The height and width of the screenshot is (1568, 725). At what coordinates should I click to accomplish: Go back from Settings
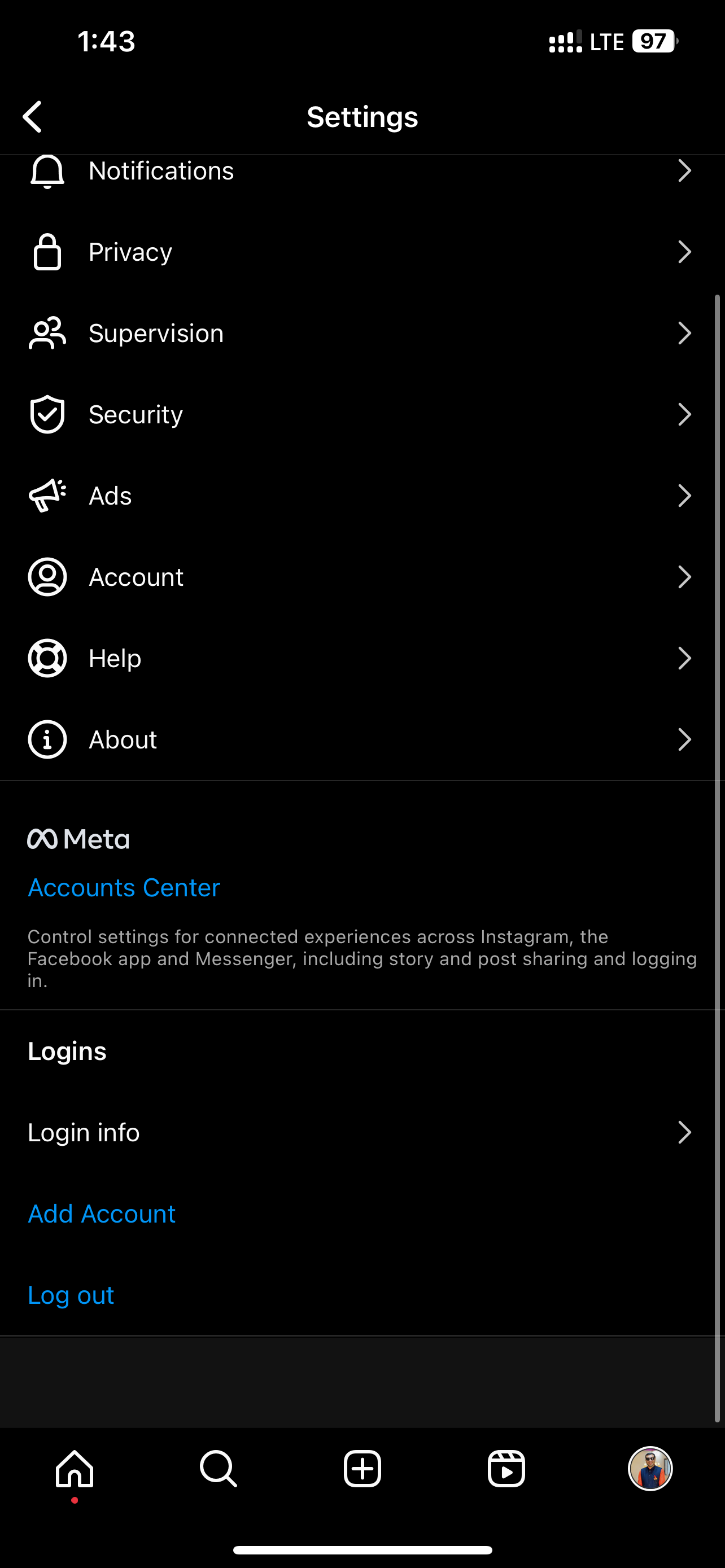tap(33, 116)
